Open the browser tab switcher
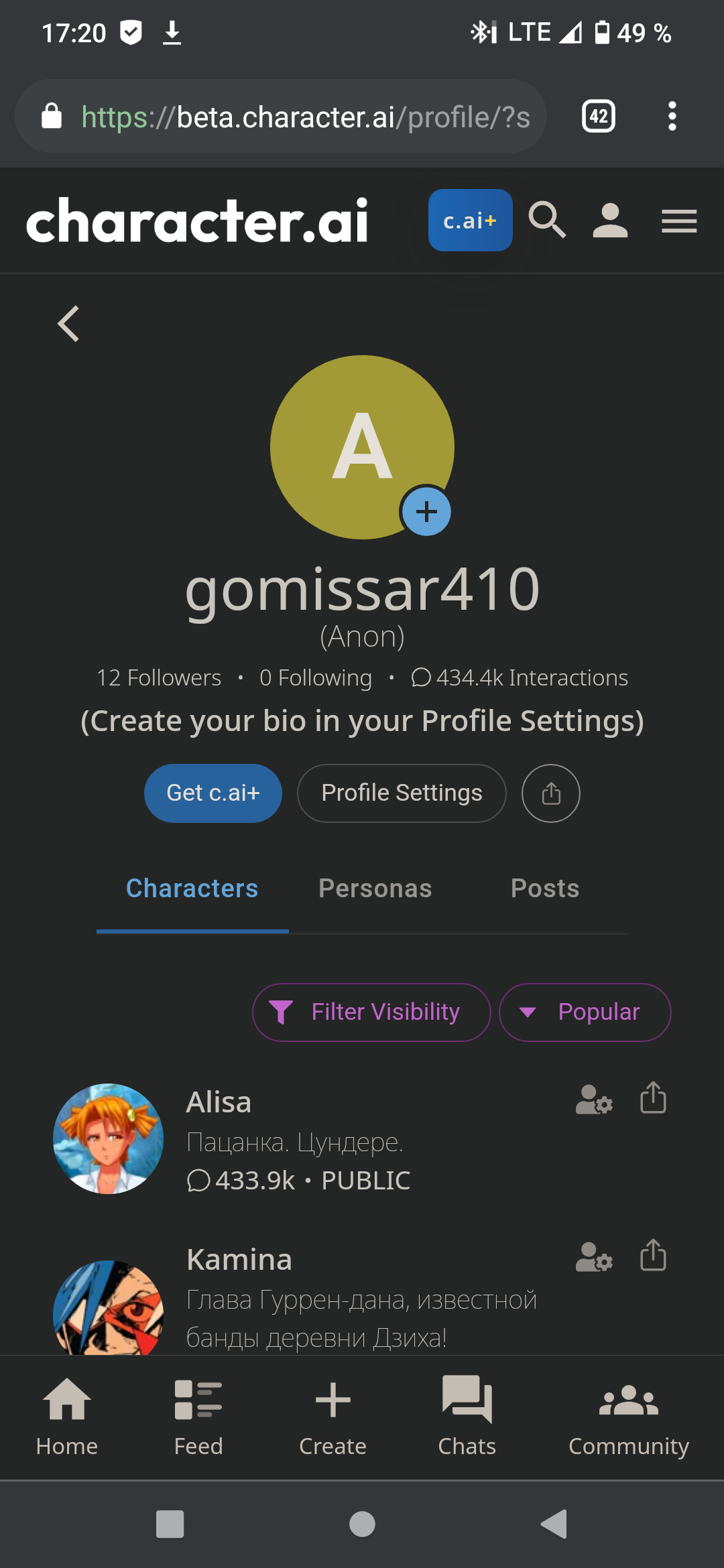The image size is (724, 1568). pyautogui.click(x=598, y=117)
